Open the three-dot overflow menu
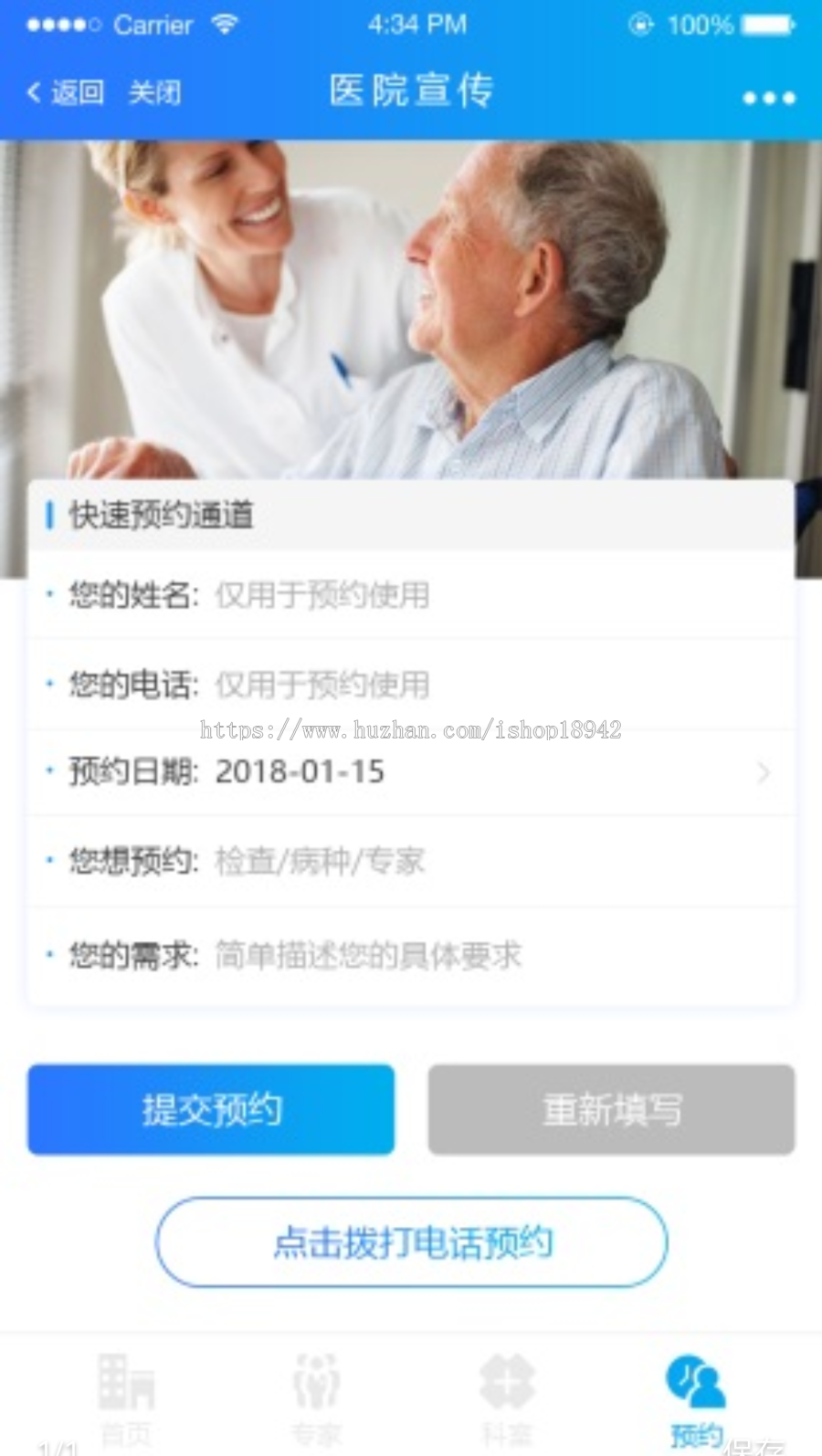Screen dimensions: 822x1456 click(768, 98)
